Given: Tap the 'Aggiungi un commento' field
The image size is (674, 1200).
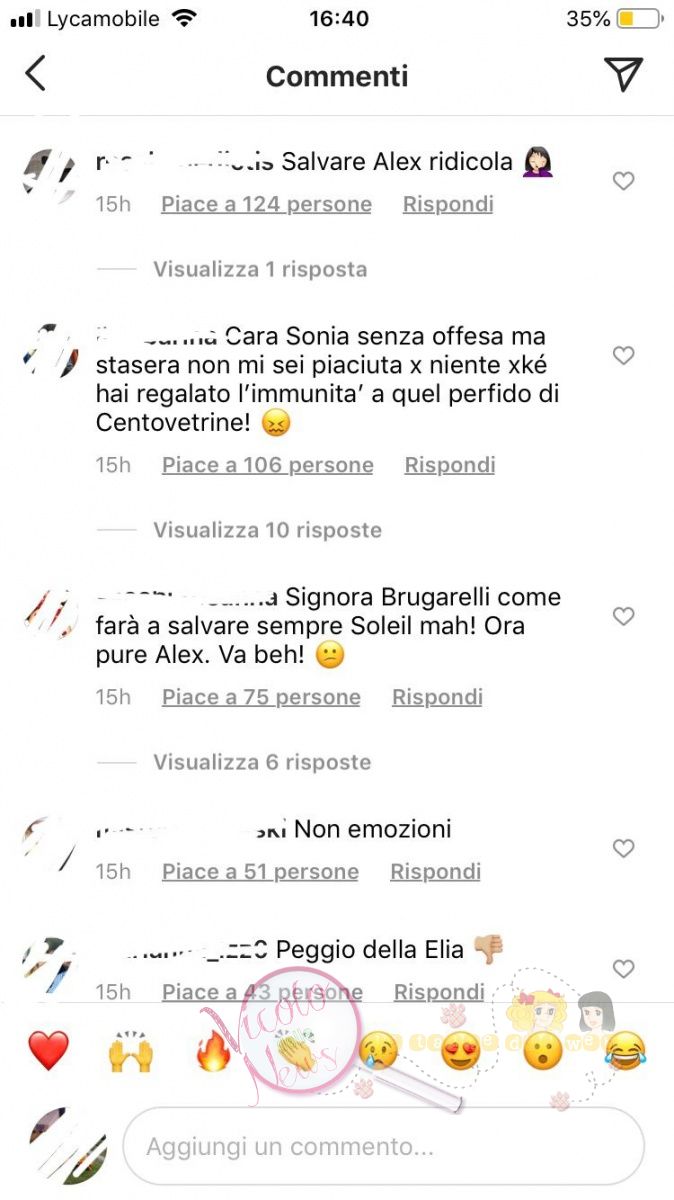Looking at the screenshot, I should (383, 1146).
